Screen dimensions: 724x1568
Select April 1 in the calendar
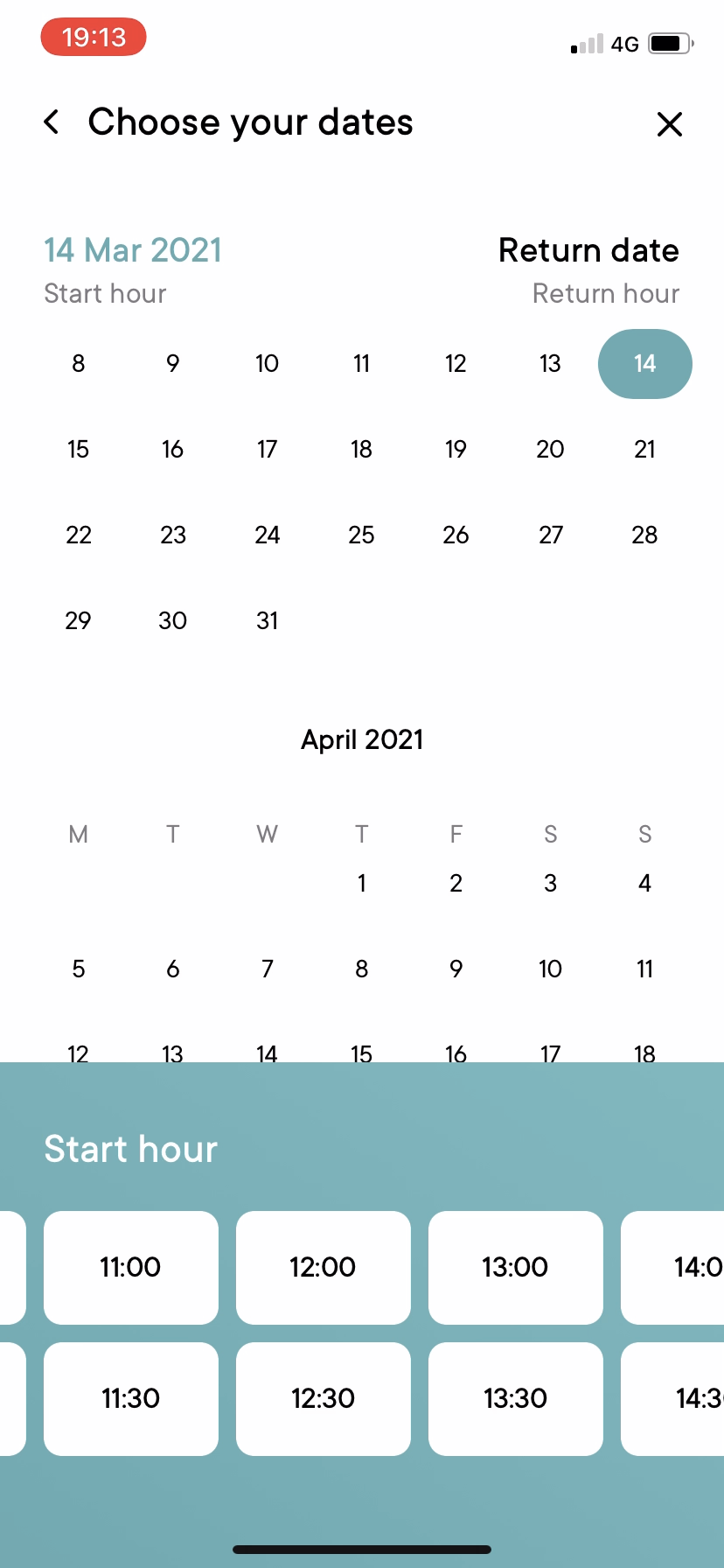pos(361,884)
